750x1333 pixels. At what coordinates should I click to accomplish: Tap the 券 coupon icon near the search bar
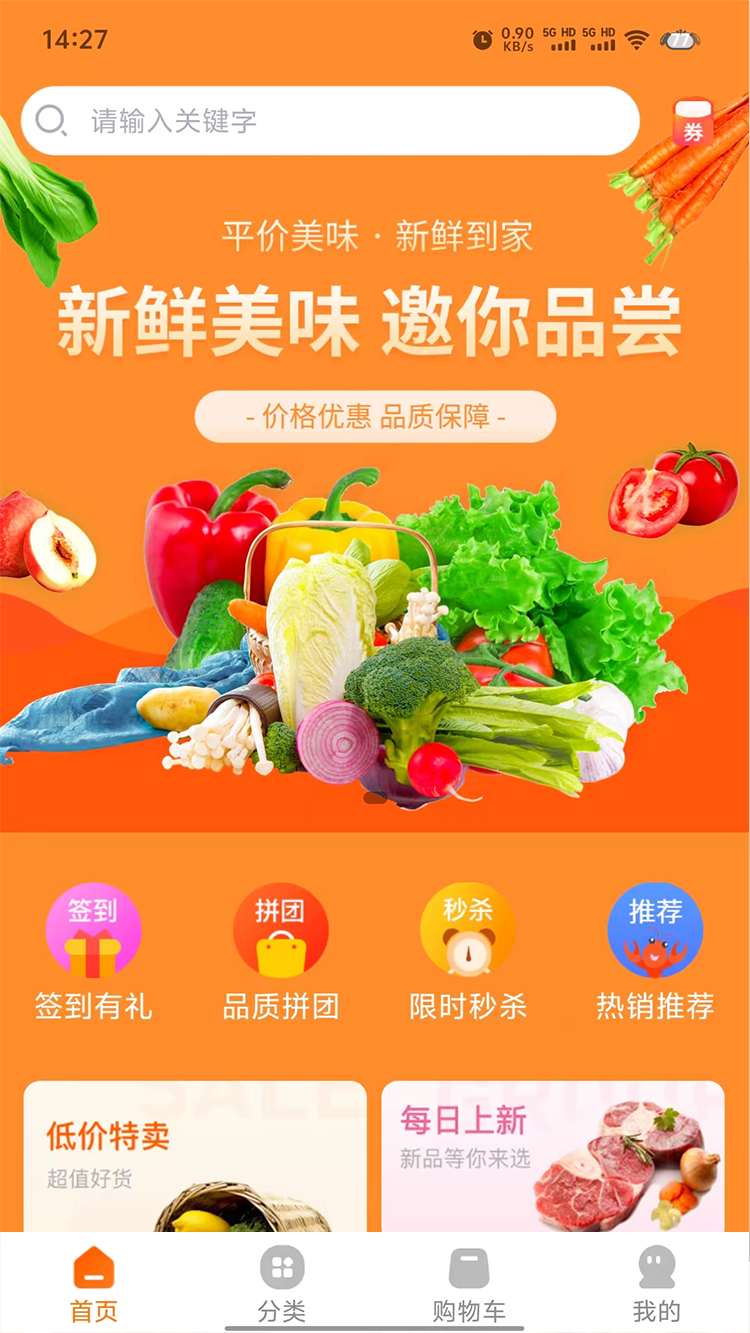695,122
